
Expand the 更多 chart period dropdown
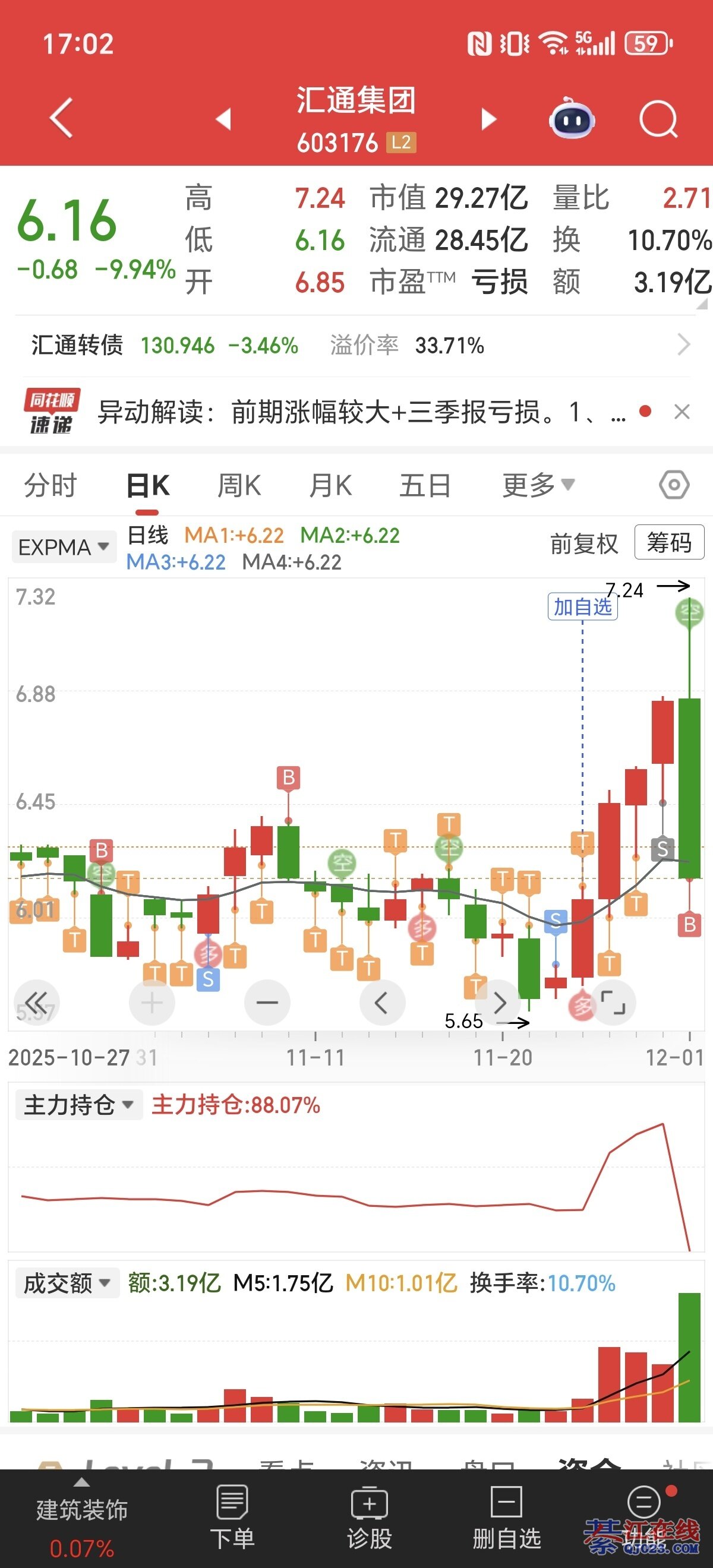pos(538,485)
